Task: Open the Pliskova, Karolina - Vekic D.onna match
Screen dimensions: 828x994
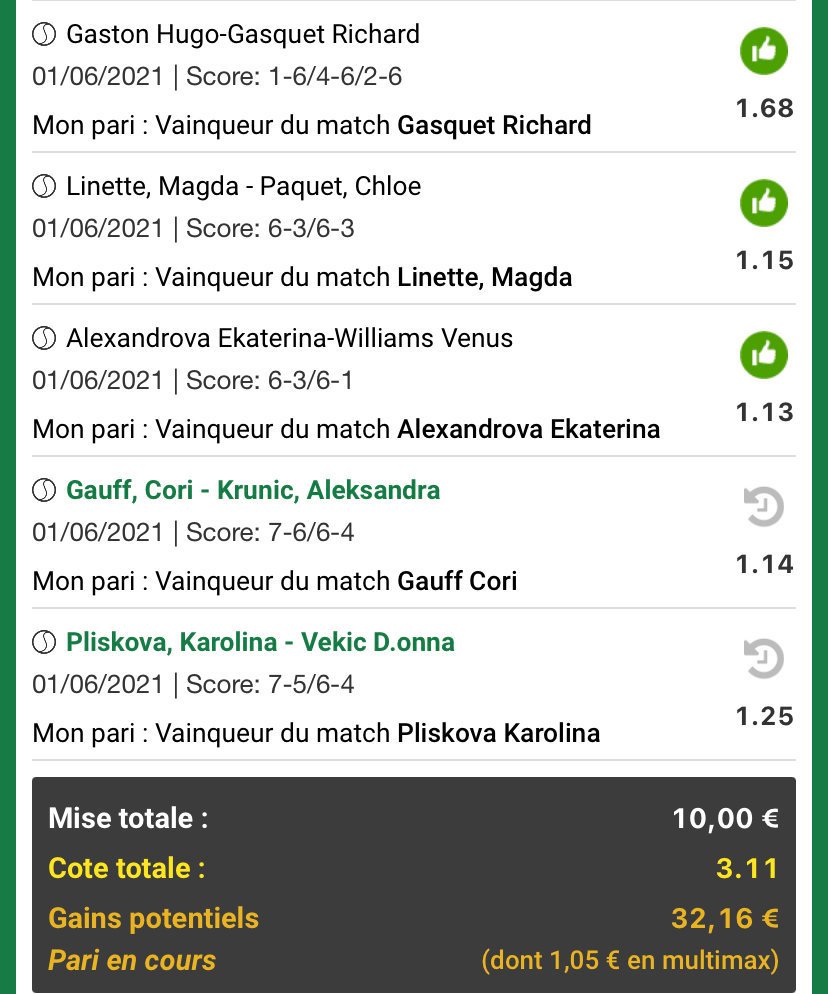Action: point(260,642)
